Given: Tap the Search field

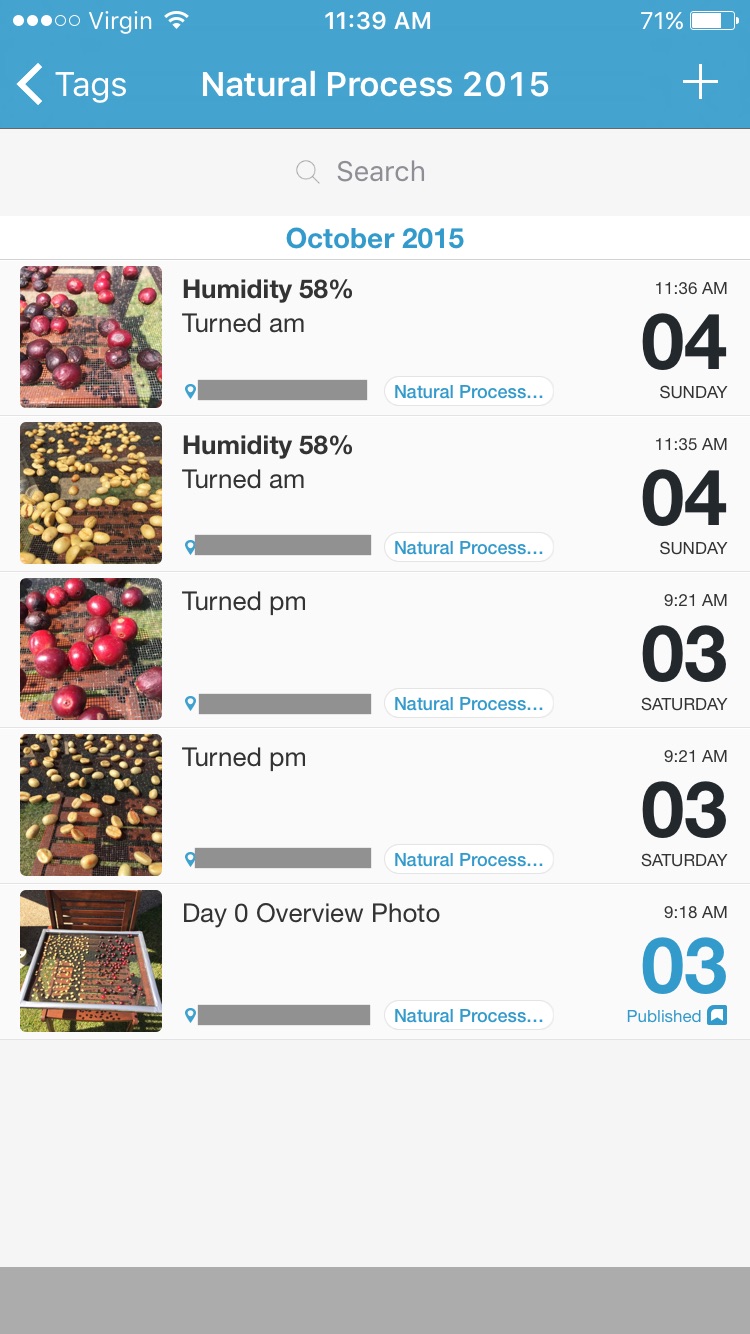Looking at the screenshot, I should 375,172.
